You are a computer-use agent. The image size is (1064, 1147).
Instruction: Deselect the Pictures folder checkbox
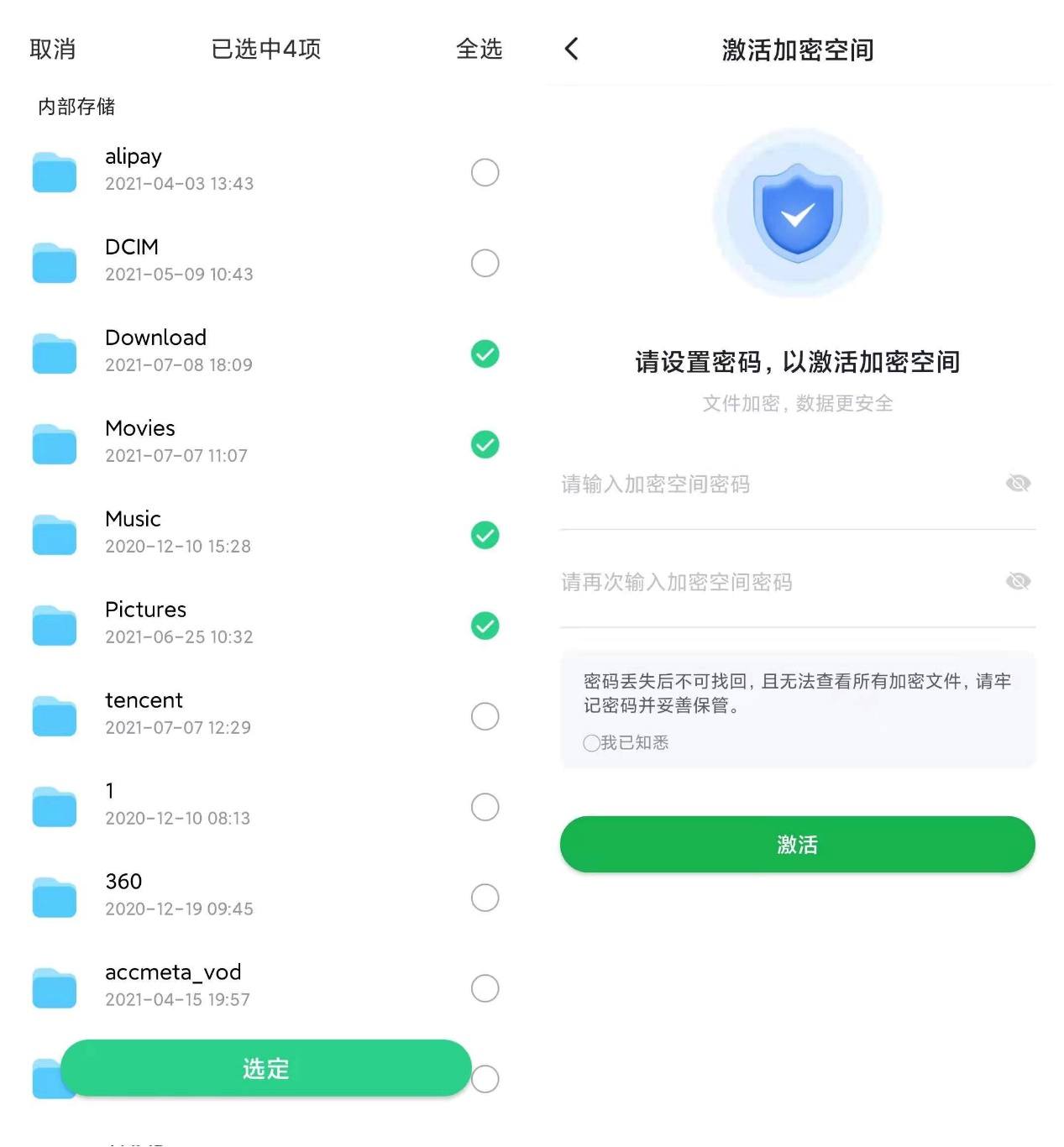tap(485, 626)
